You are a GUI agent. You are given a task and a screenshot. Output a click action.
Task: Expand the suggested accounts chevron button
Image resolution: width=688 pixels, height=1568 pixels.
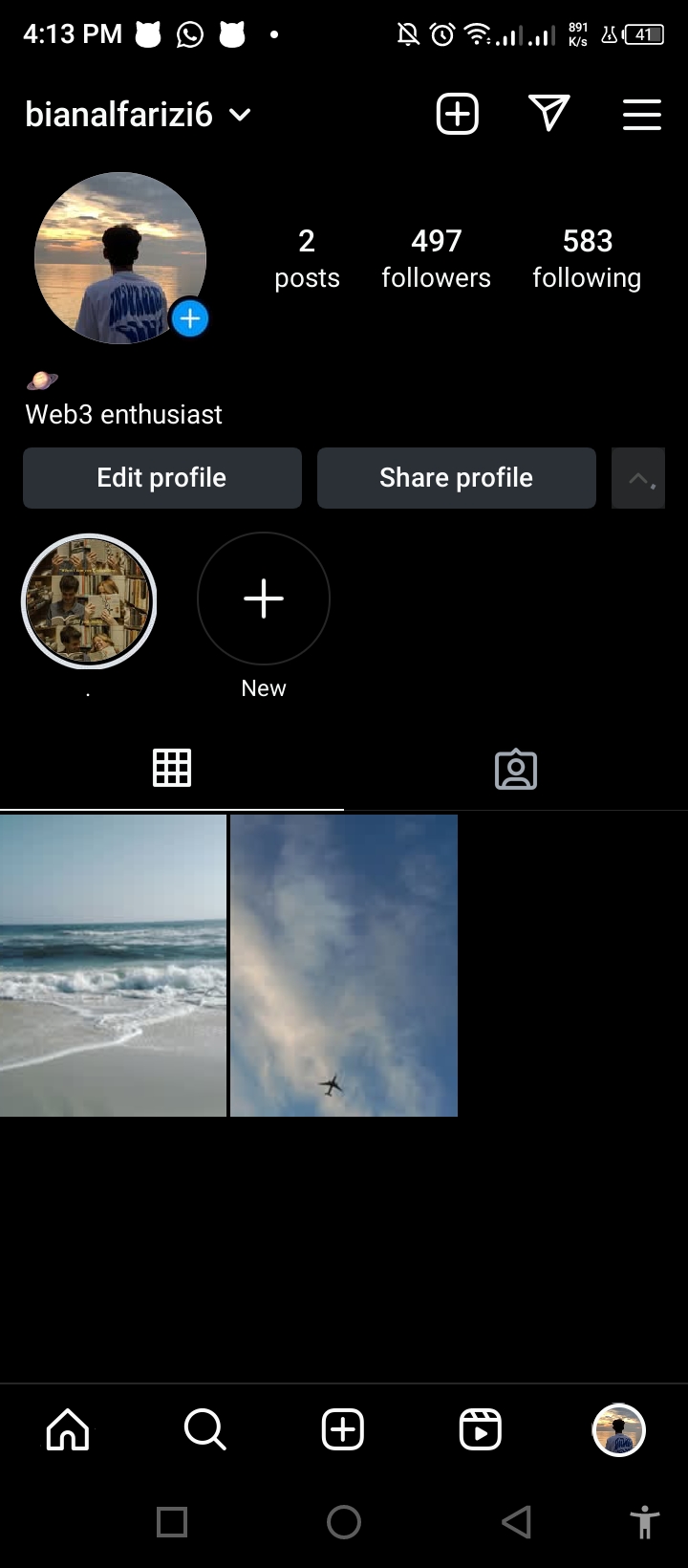(638, 478)
